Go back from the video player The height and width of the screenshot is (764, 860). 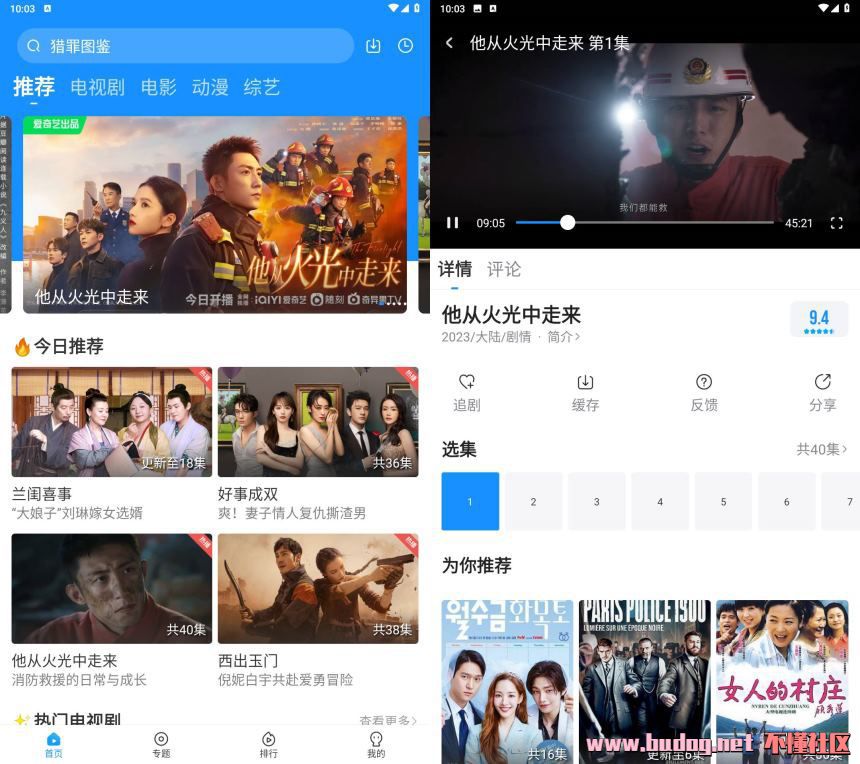449,43
